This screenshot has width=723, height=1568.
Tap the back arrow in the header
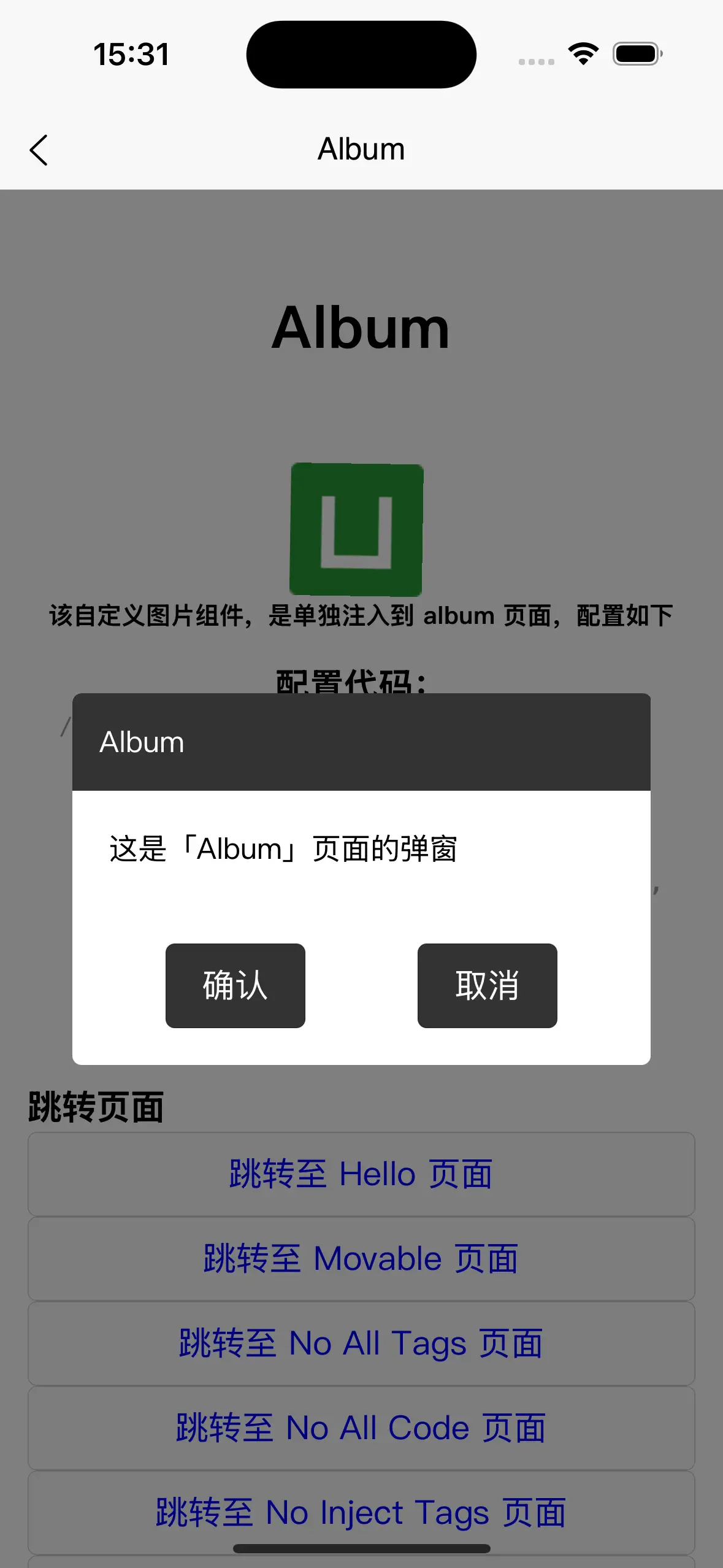tap(38, 150)
